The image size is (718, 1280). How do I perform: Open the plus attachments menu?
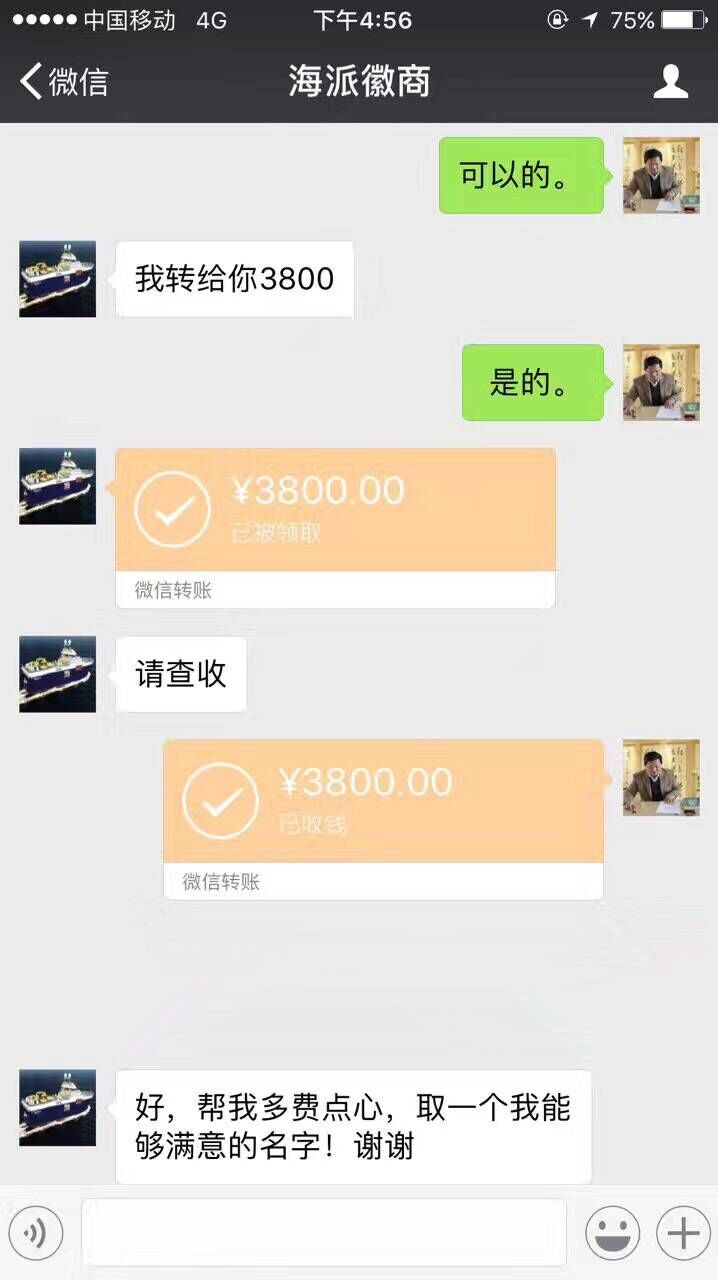tap(683, 1233)
